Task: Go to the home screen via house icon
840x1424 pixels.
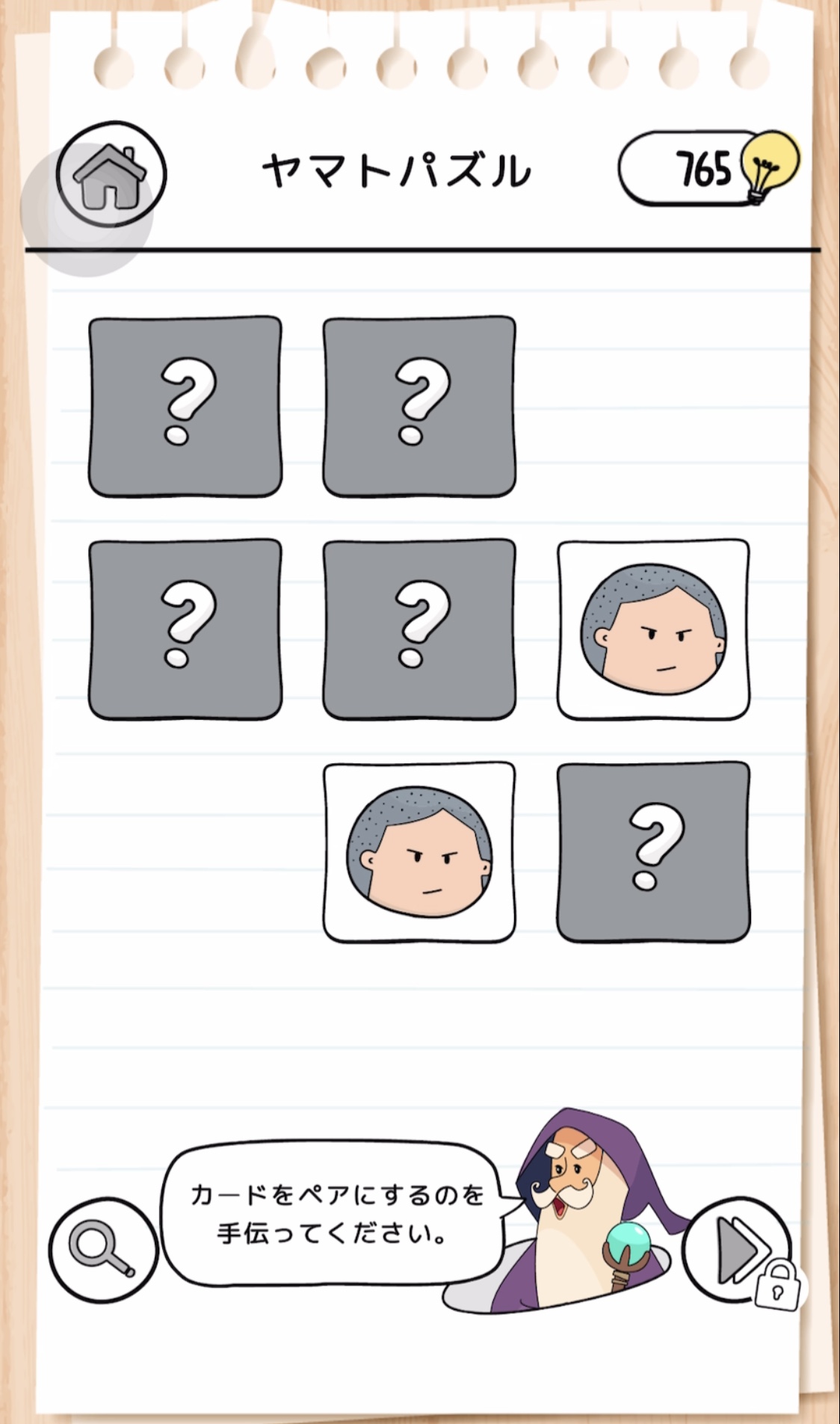Action: (x=111, y=175)
